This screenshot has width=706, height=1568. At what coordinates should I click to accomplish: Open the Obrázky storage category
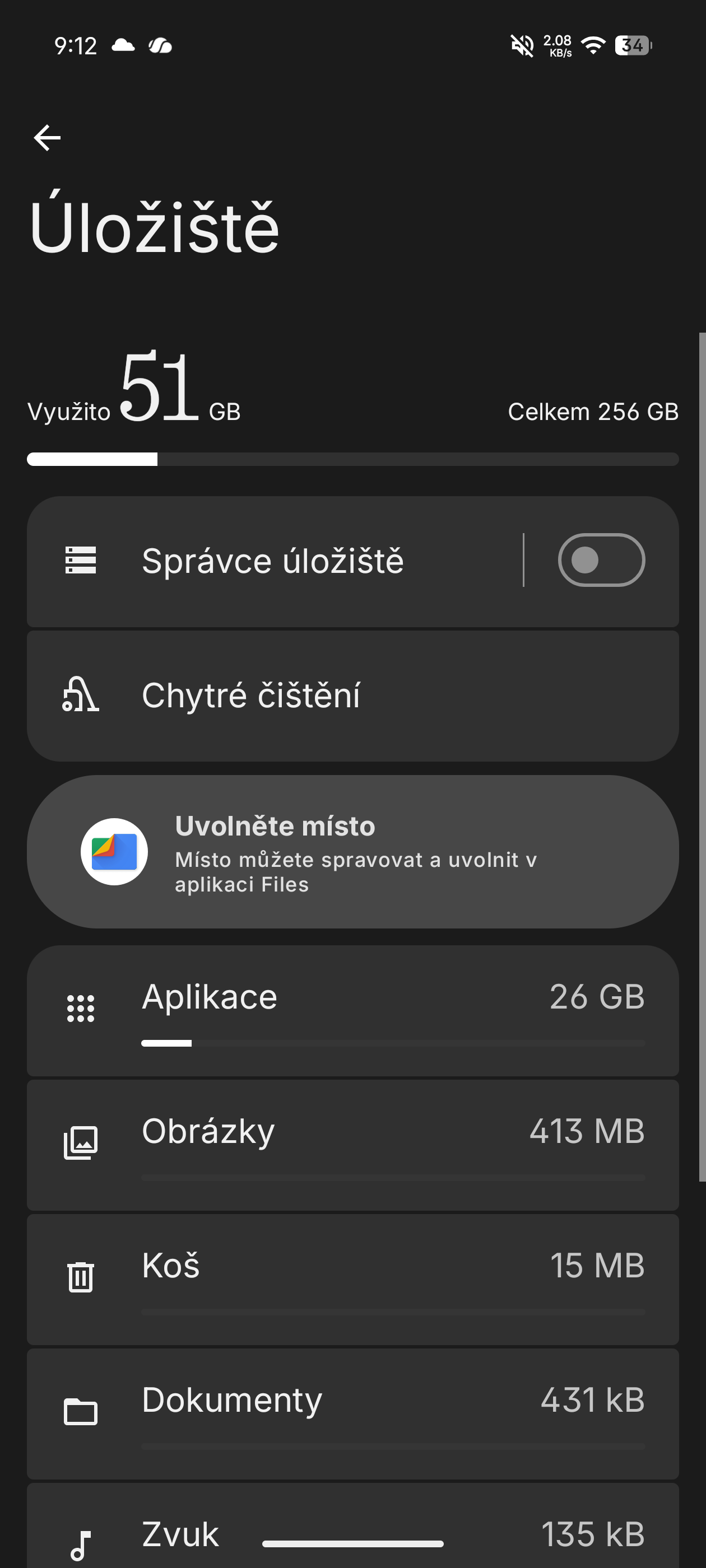(x=352, y=1141)
